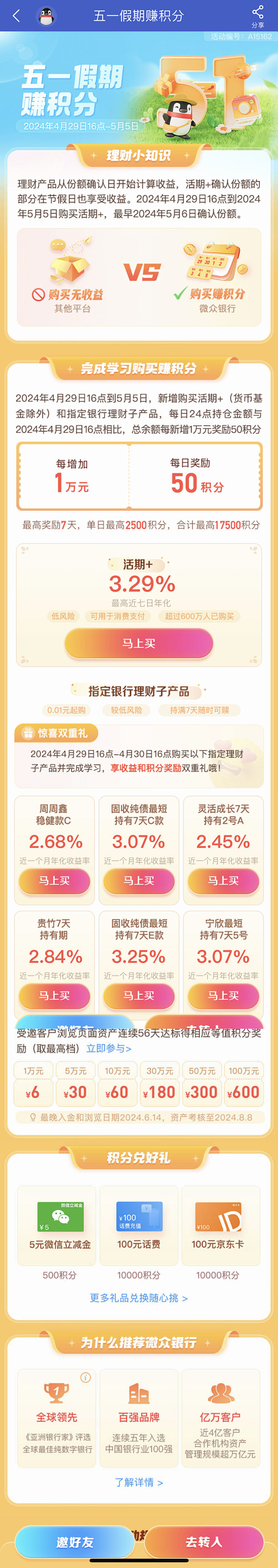Buy 周周鑫稳健款C product
Viewport: 278px width, 1568px height.
tap(54, 881)
